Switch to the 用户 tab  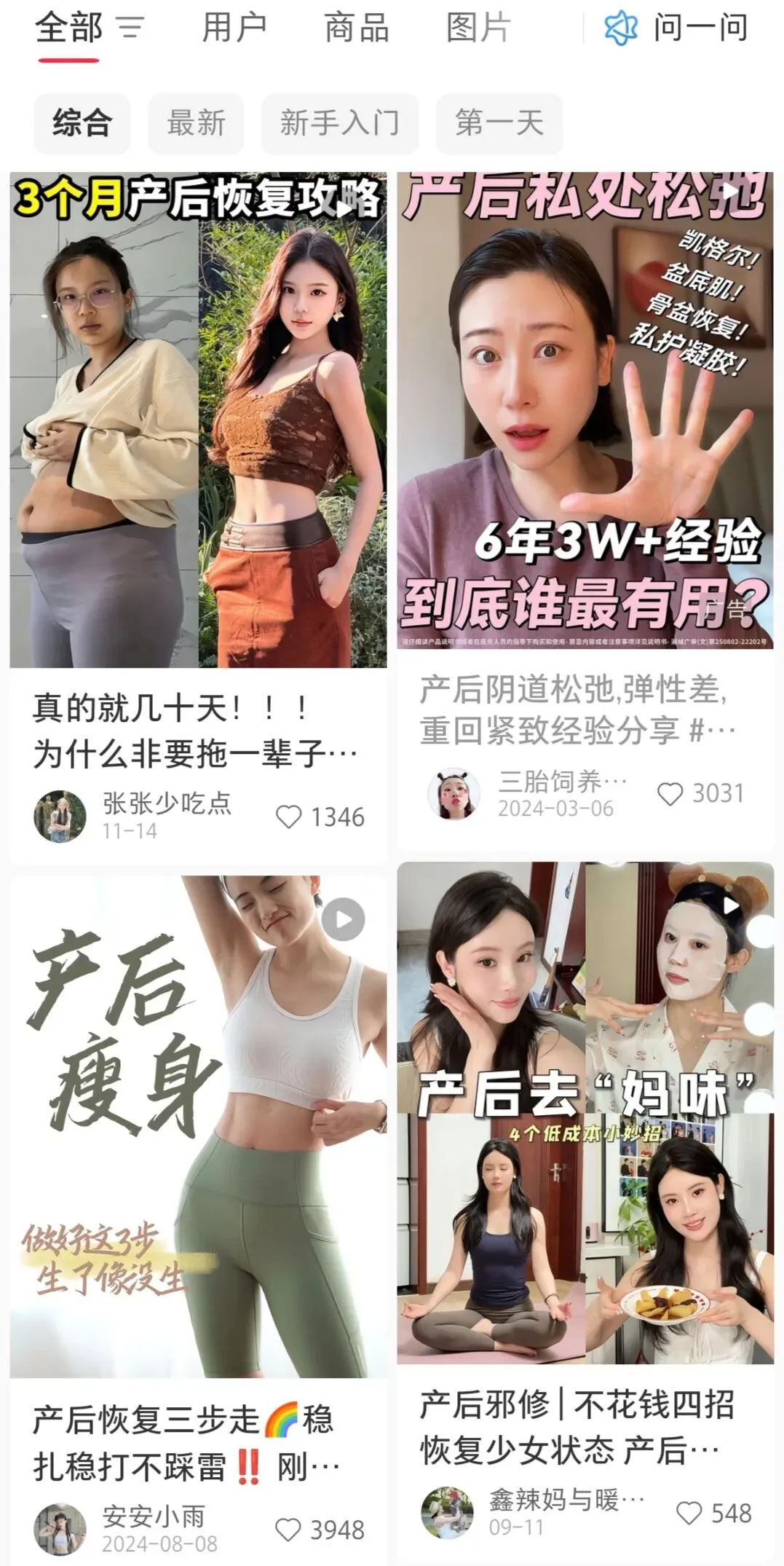point(234,28)
